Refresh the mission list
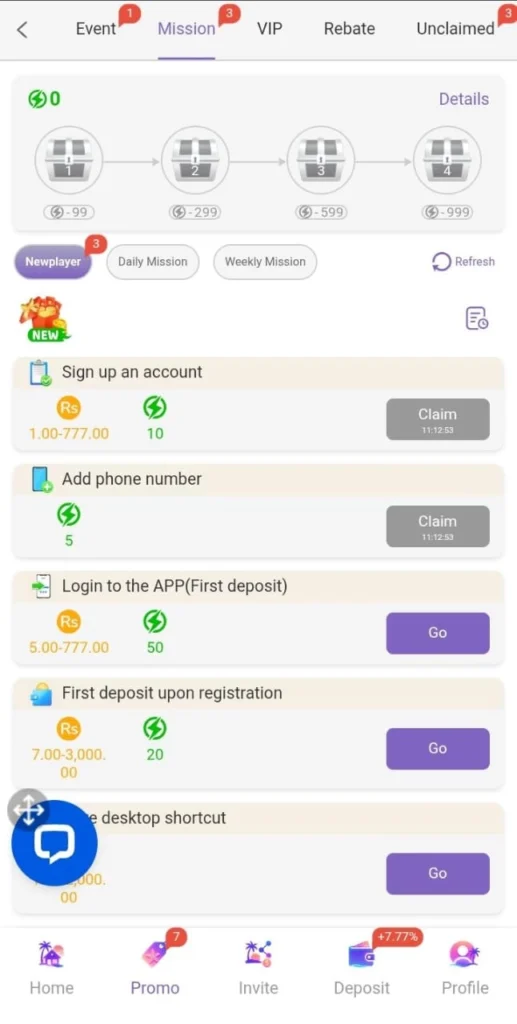The width and height of the screenshot is (517, 1024). (x=463, y=262)
